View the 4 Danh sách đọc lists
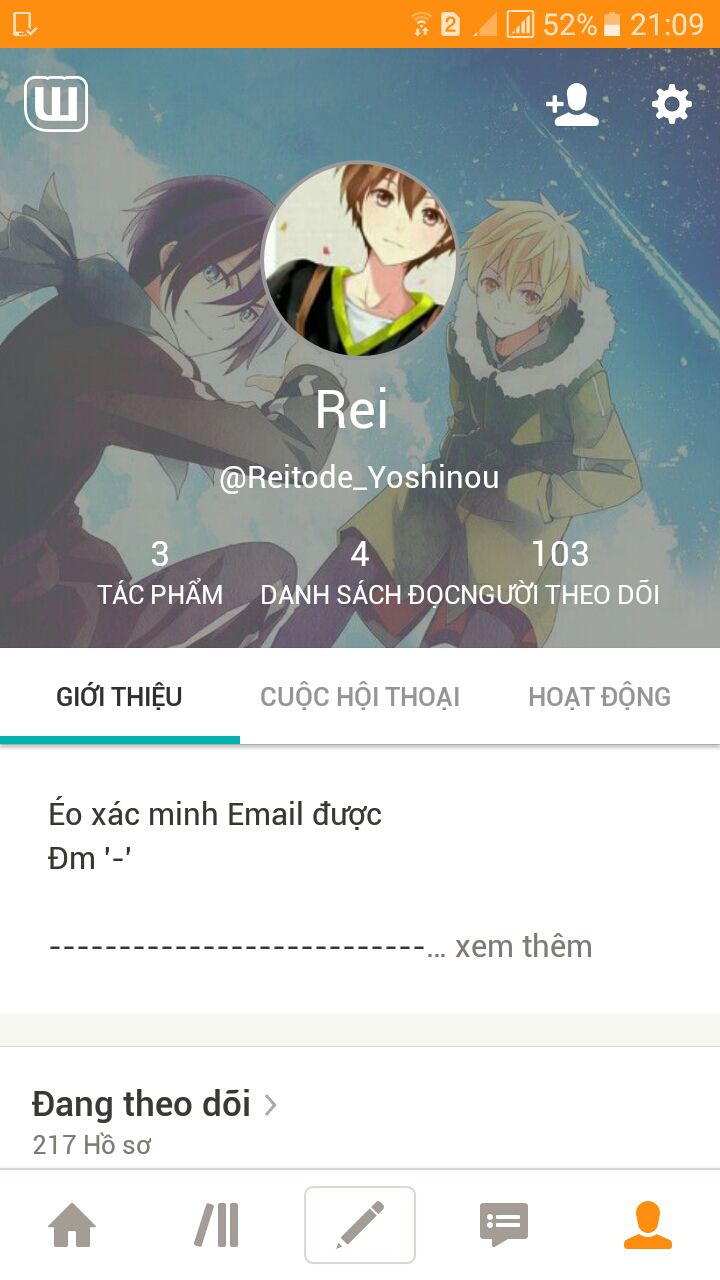 pos(360,573)
